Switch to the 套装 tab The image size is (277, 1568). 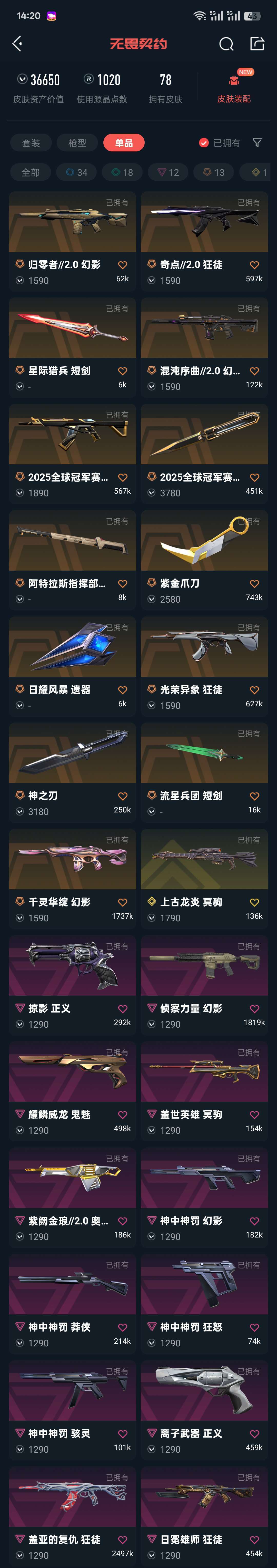pos(31,143)
